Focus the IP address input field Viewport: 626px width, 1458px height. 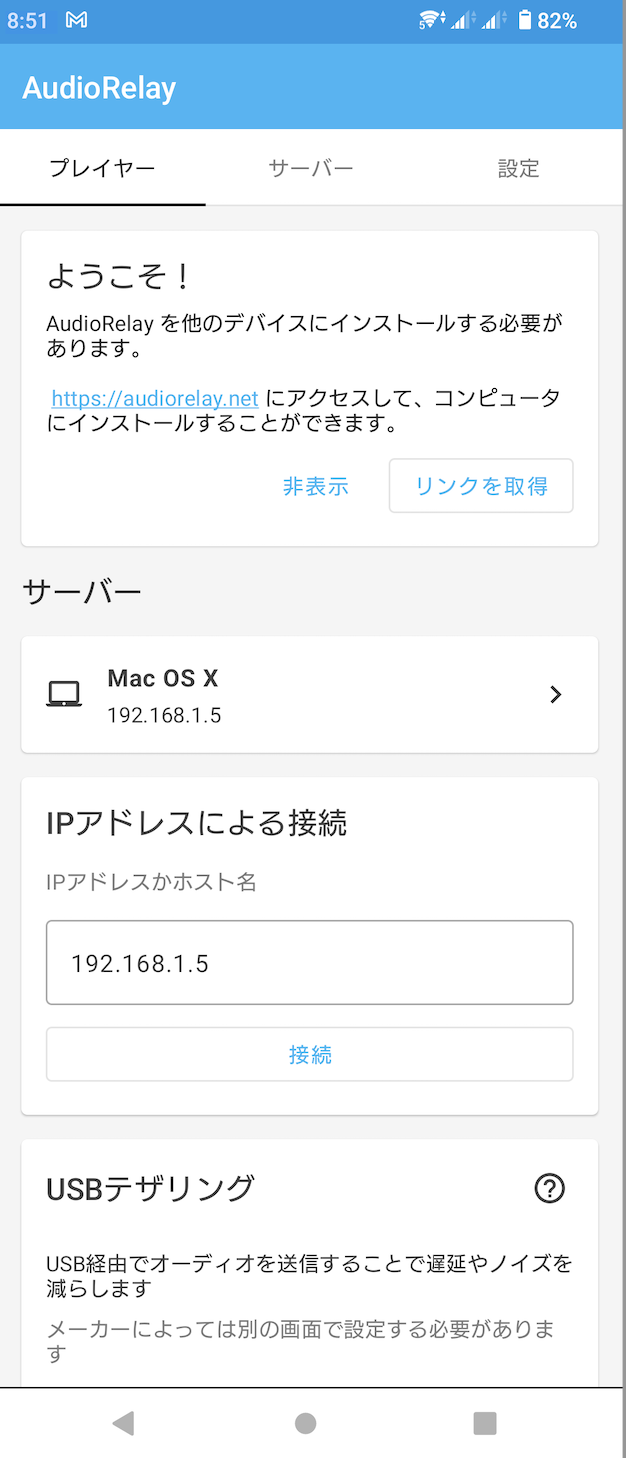tap(309, 962)
